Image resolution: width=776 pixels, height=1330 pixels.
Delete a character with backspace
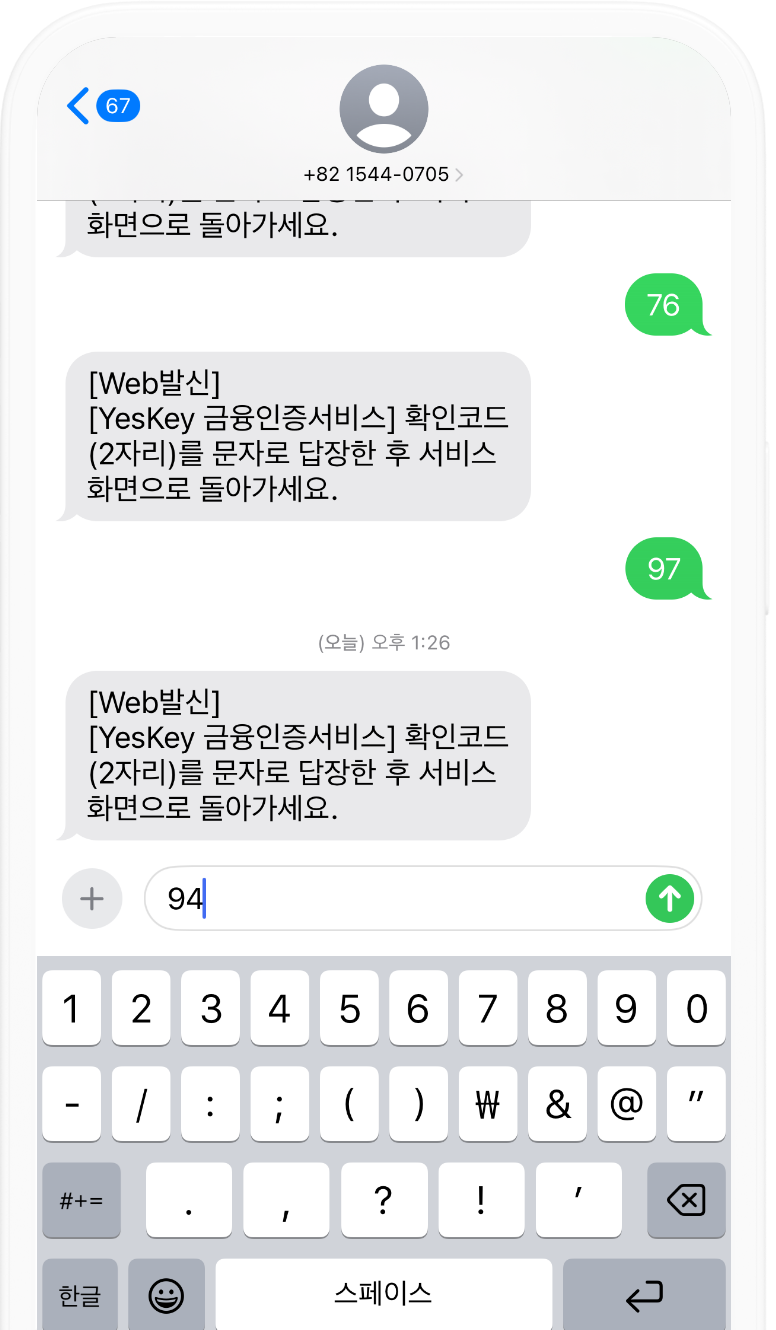click(686, 1200)
